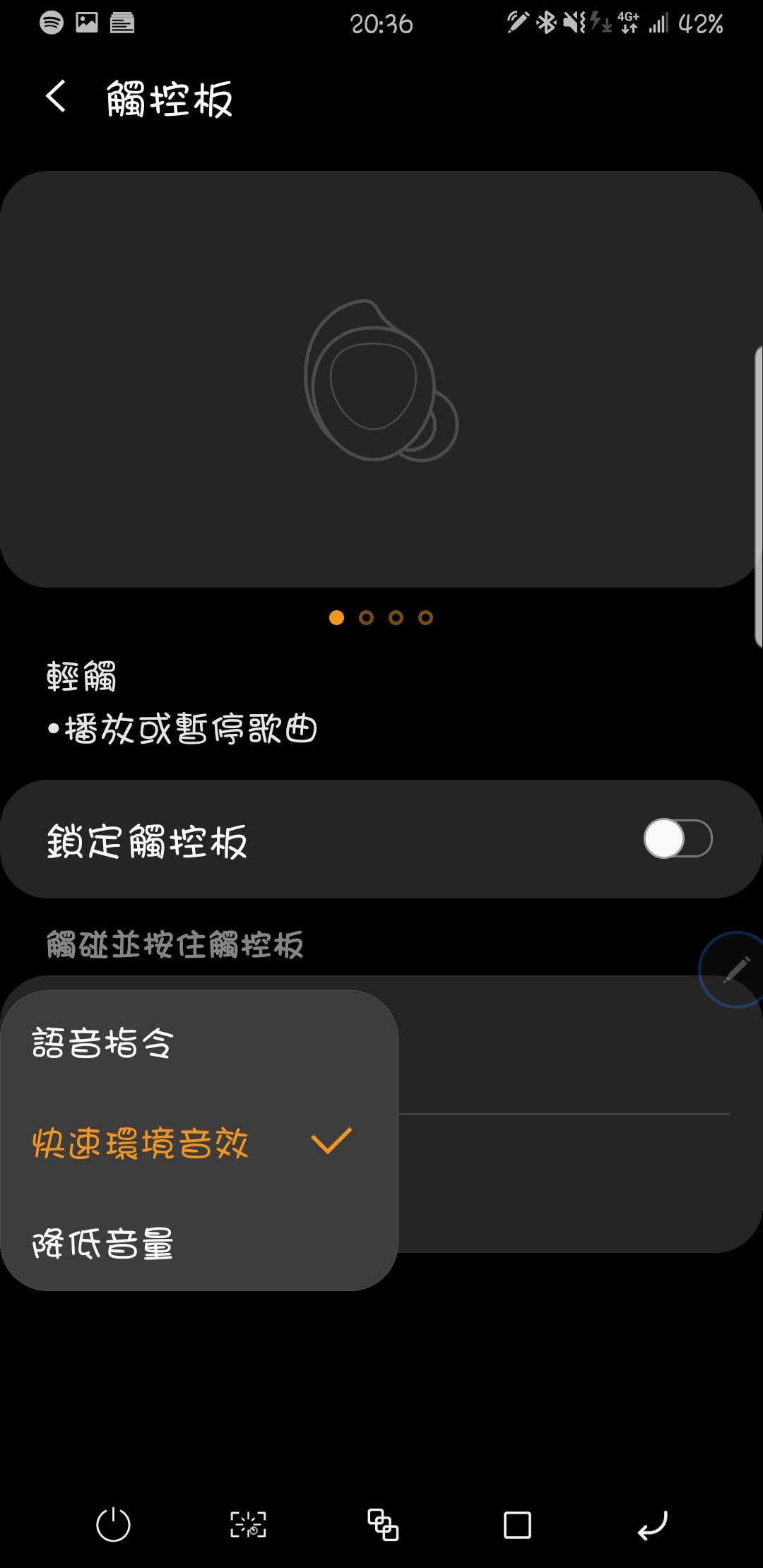Tap the system back arrow in navigation bar
Screen dimensions: 763x1568
pos(651,1525)
